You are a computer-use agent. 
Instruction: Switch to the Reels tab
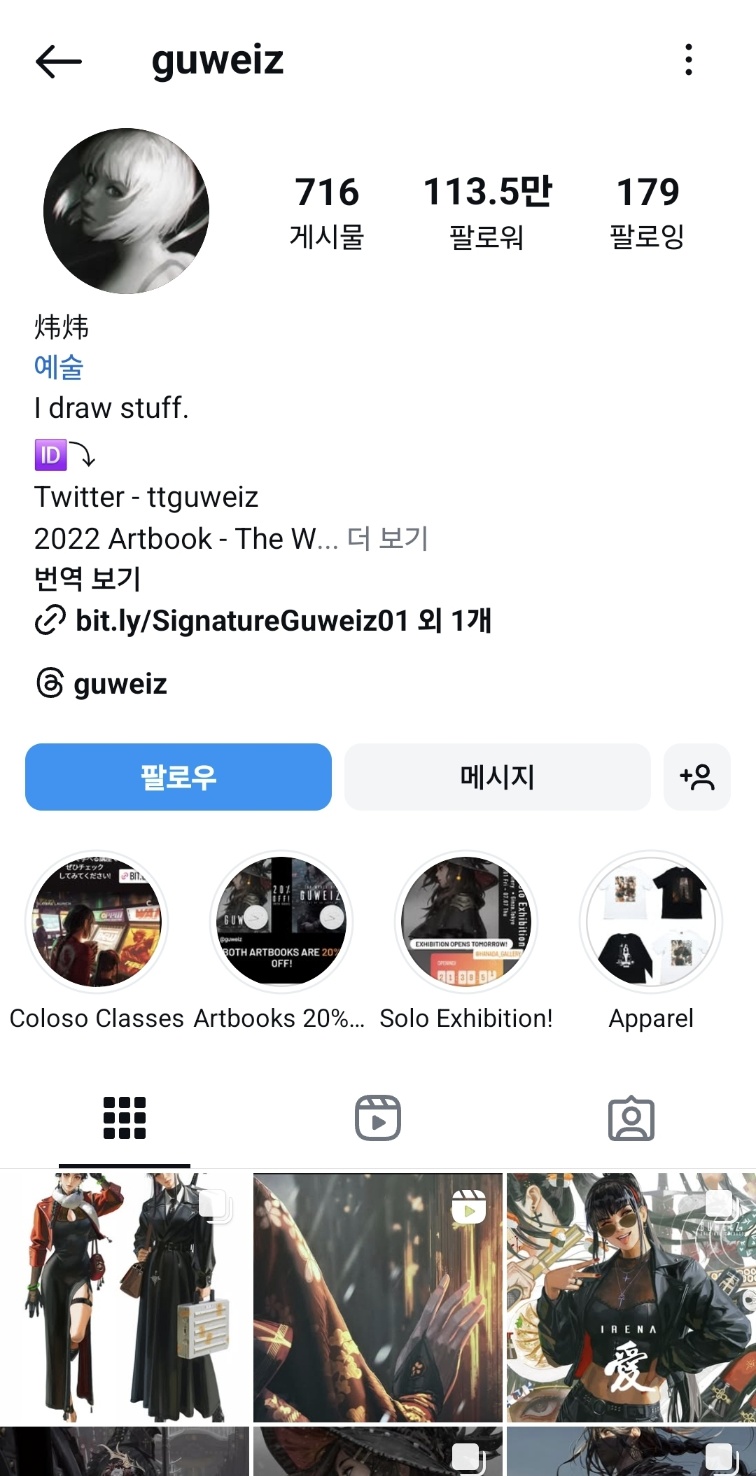[378, 1118]
